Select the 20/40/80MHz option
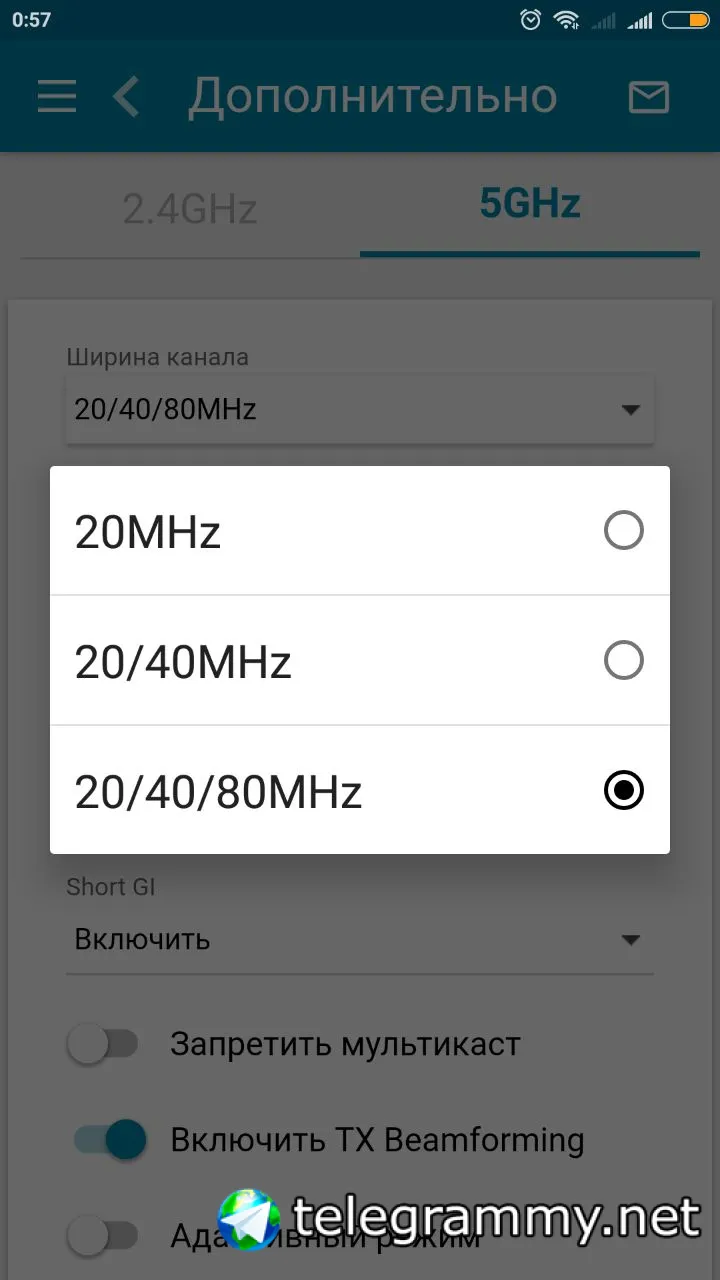This screenshot has height=1280, width=720. point(360,791)
